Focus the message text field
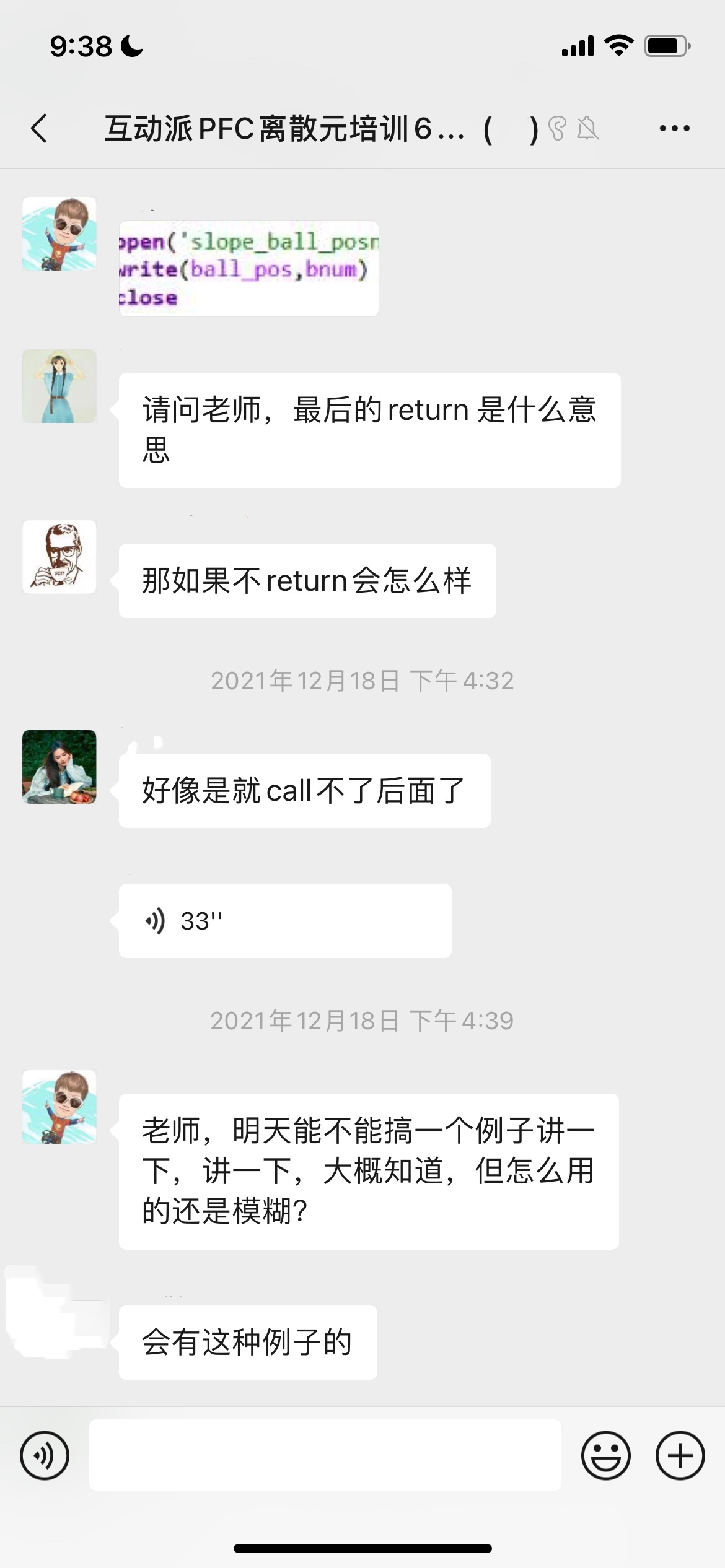The height and width of the screenshot is (1568, 725). [325, 1455]
